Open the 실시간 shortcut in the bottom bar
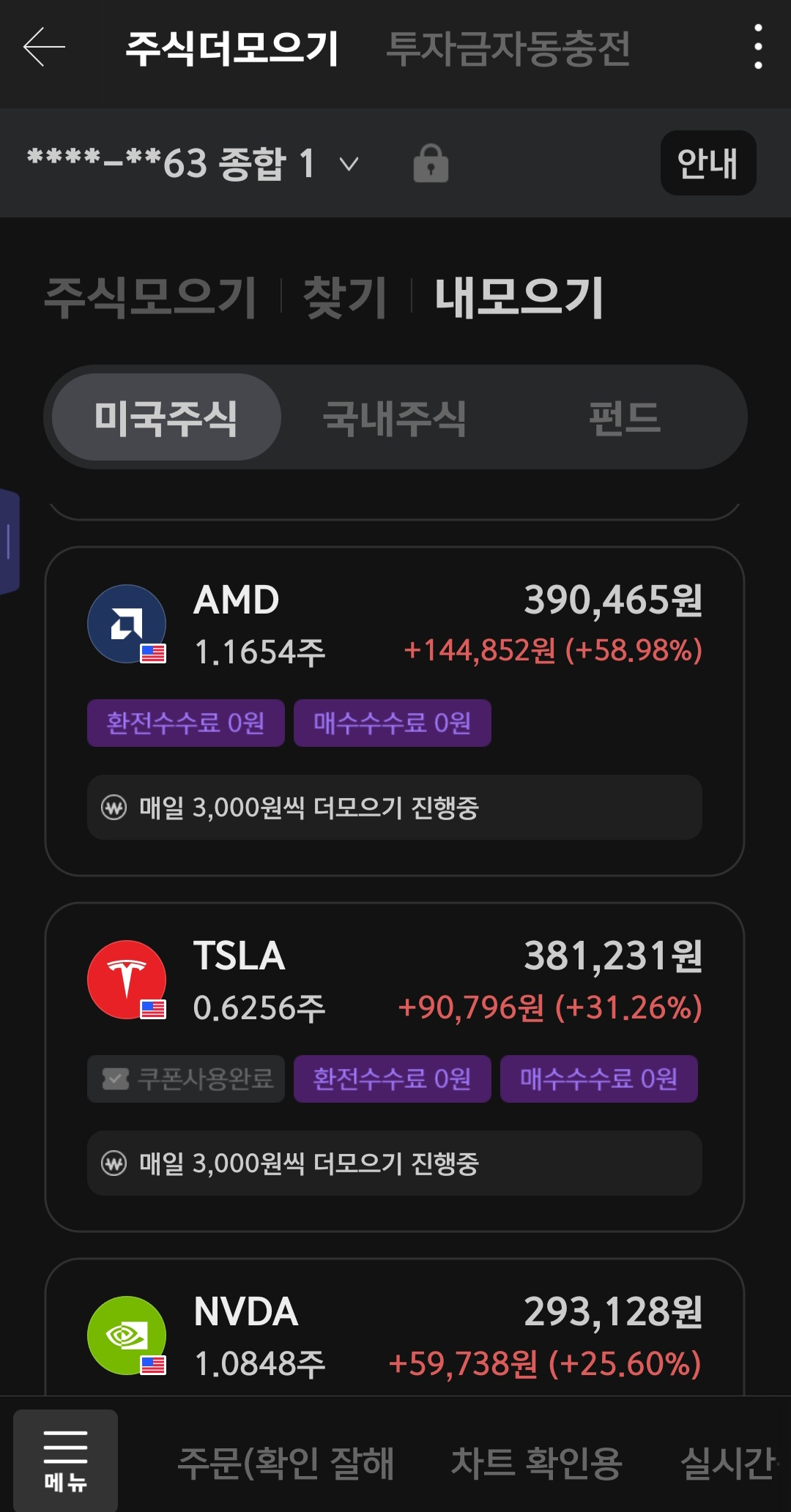Screen dimensions: 791x1512 click(729, 1462)
